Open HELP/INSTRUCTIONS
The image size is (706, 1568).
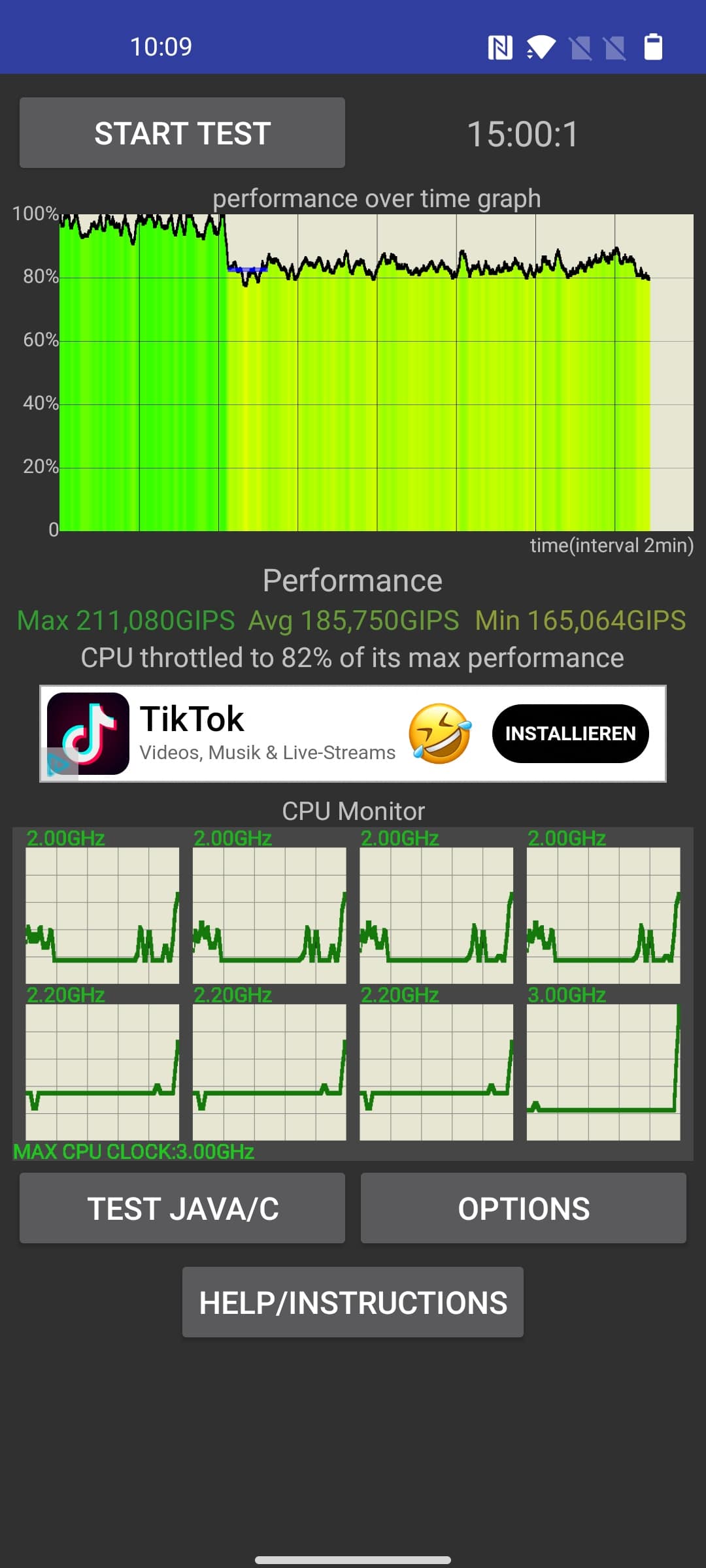(x=353, y=1302)
